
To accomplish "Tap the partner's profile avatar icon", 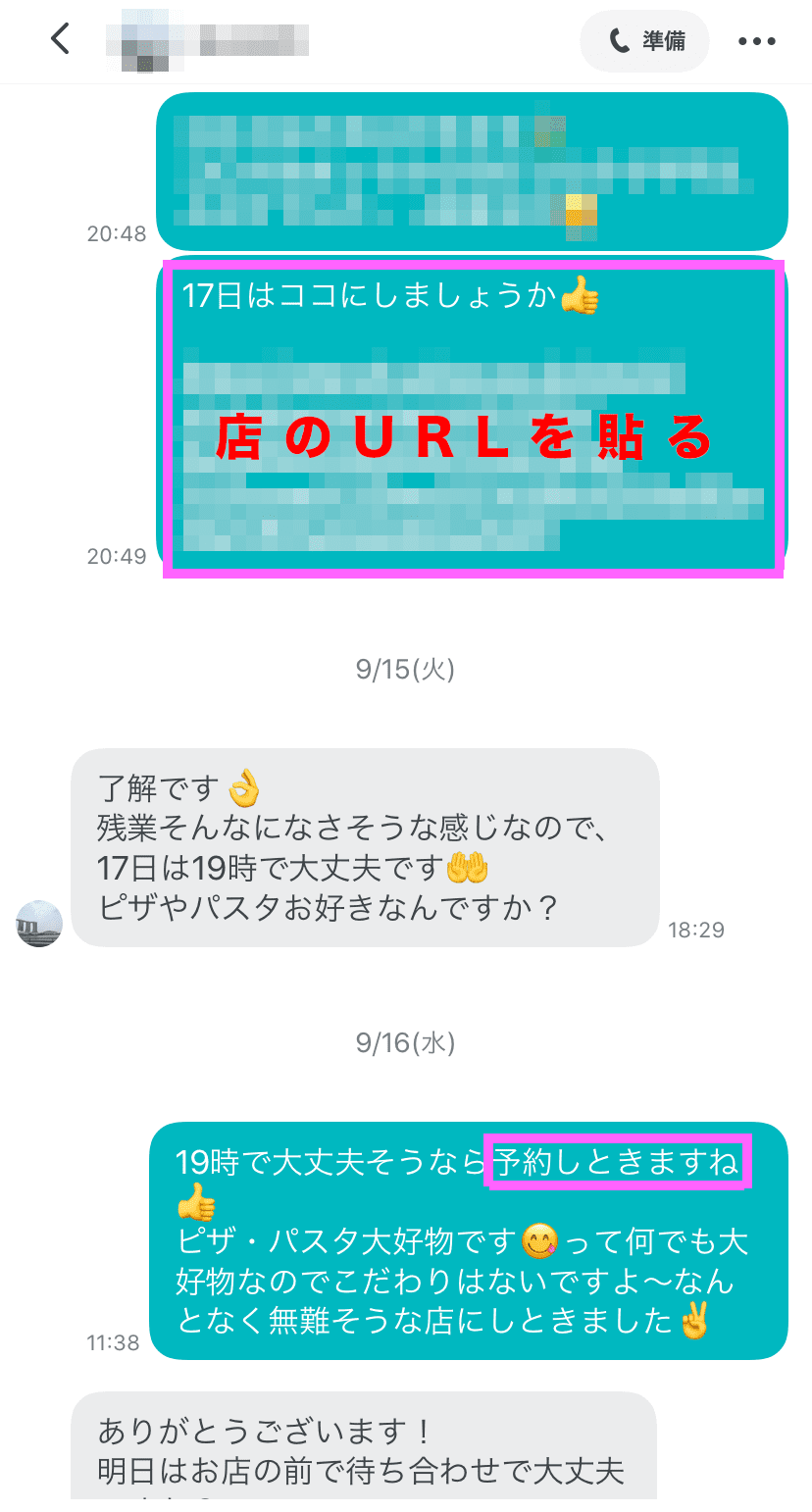I will (x=37, y=922).
